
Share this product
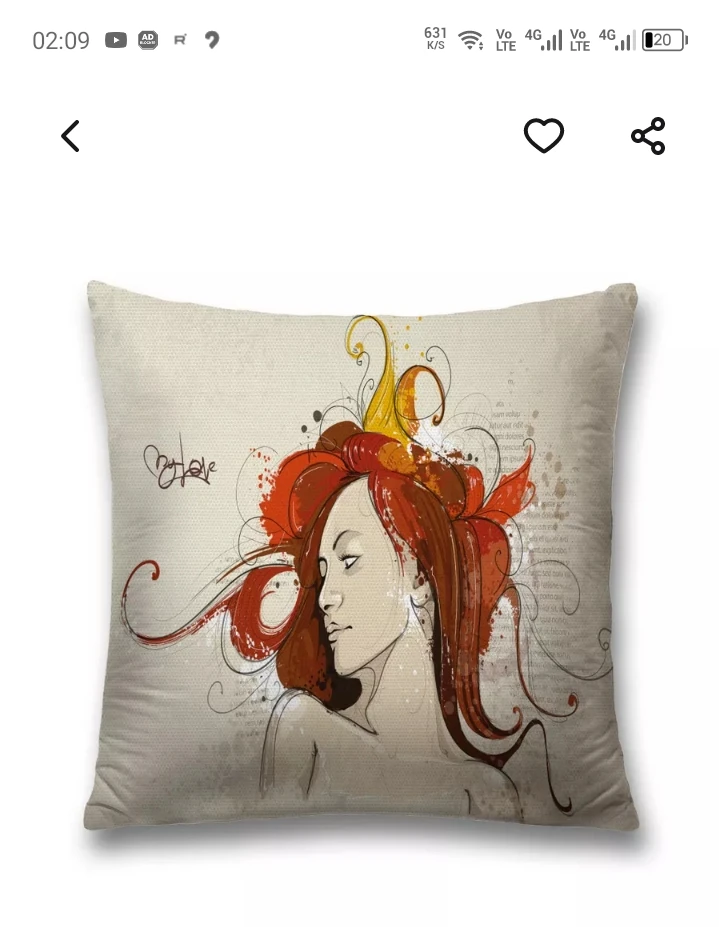[x=648, y=136]
